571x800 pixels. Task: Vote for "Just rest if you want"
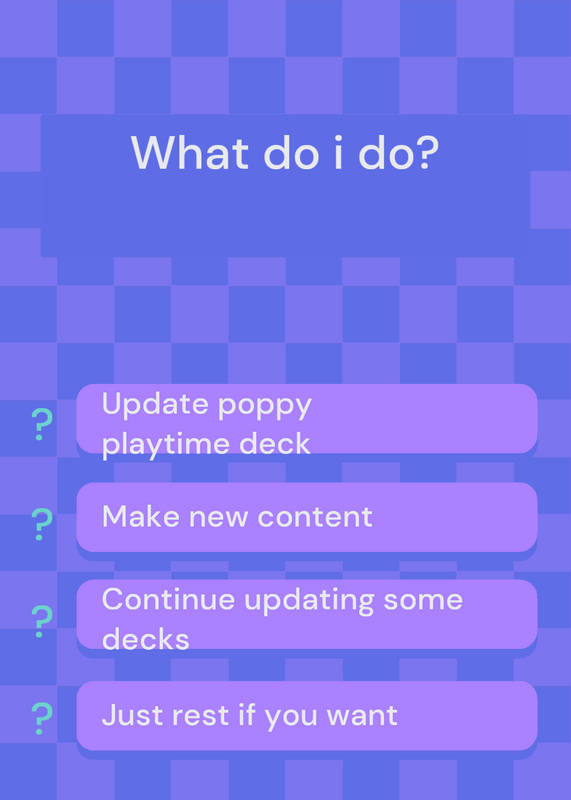pyautogui.click(x=307, y=715)
